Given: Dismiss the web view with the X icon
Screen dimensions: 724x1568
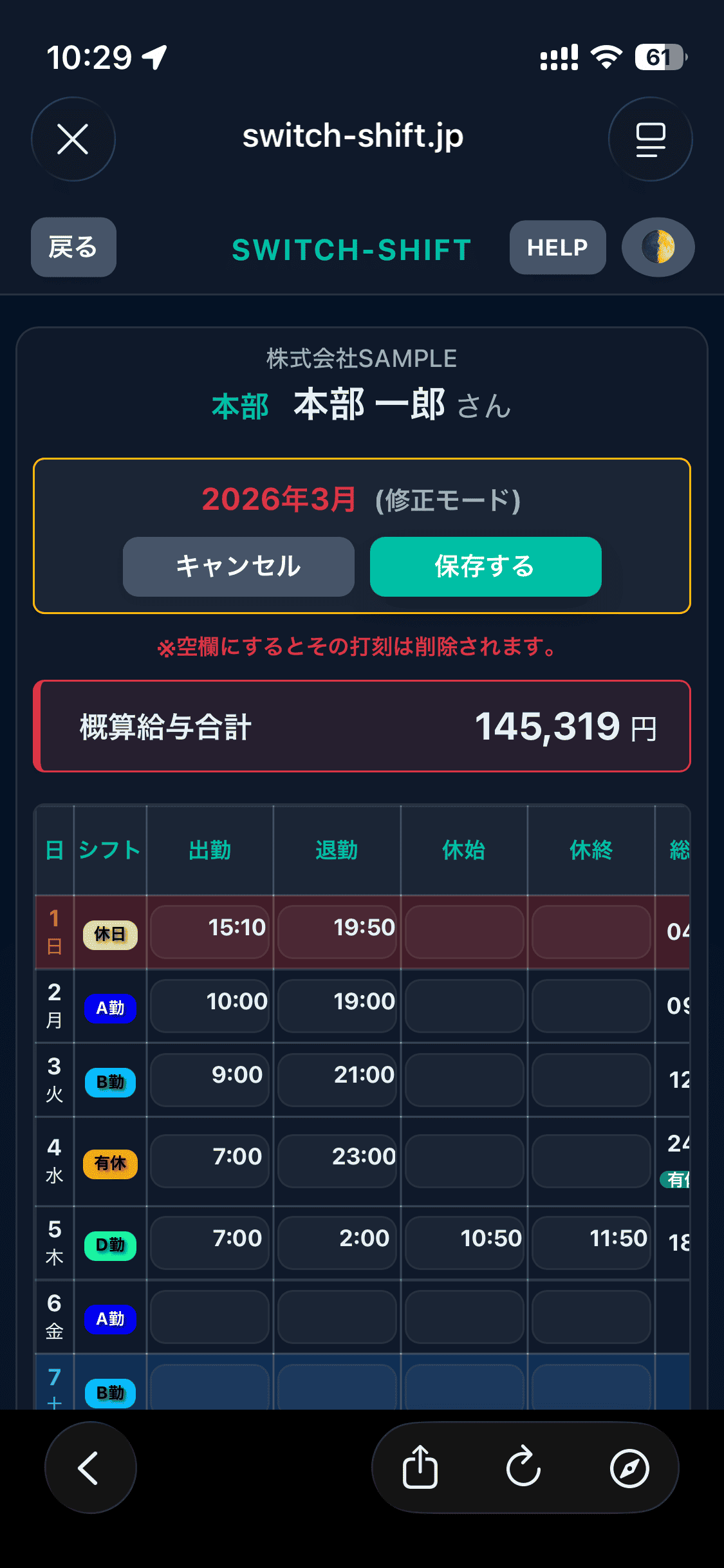Looking at the screenshot, I should pos(73,139).
